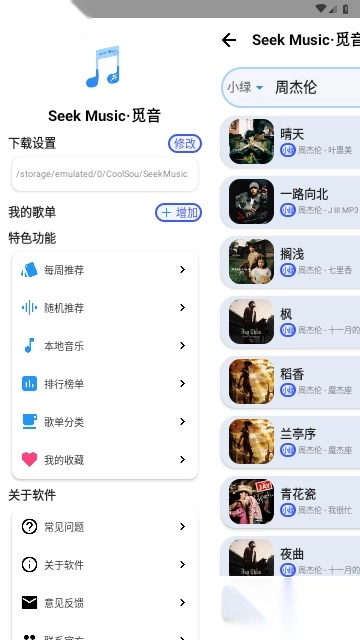Select the song 晴天
Image resolution: width=360 pixels, height=640 pixels.
pyautogui.click(x=290, y=142)
